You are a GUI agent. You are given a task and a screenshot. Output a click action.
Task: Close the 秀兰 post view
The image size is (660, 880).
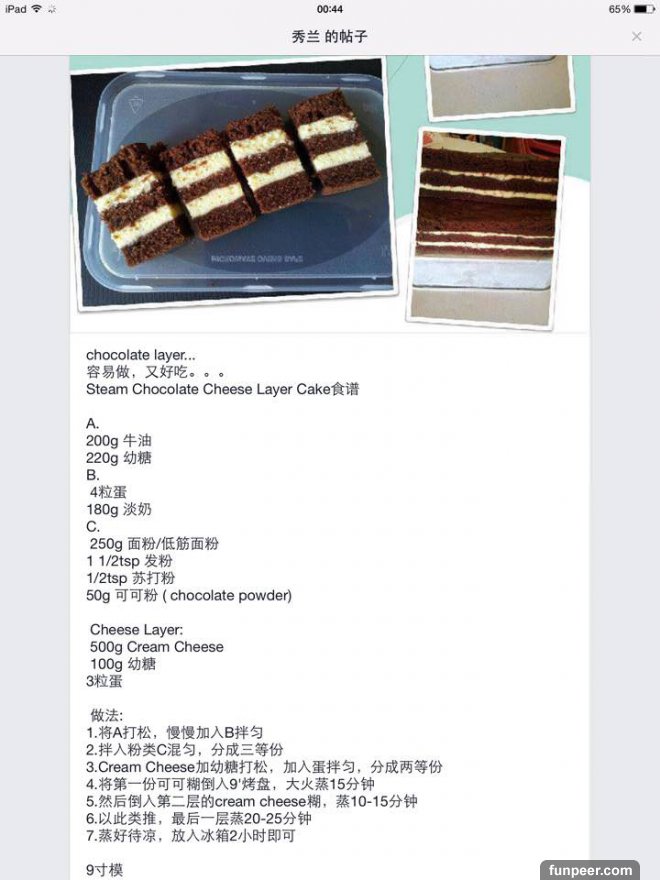tap(636, 36)
